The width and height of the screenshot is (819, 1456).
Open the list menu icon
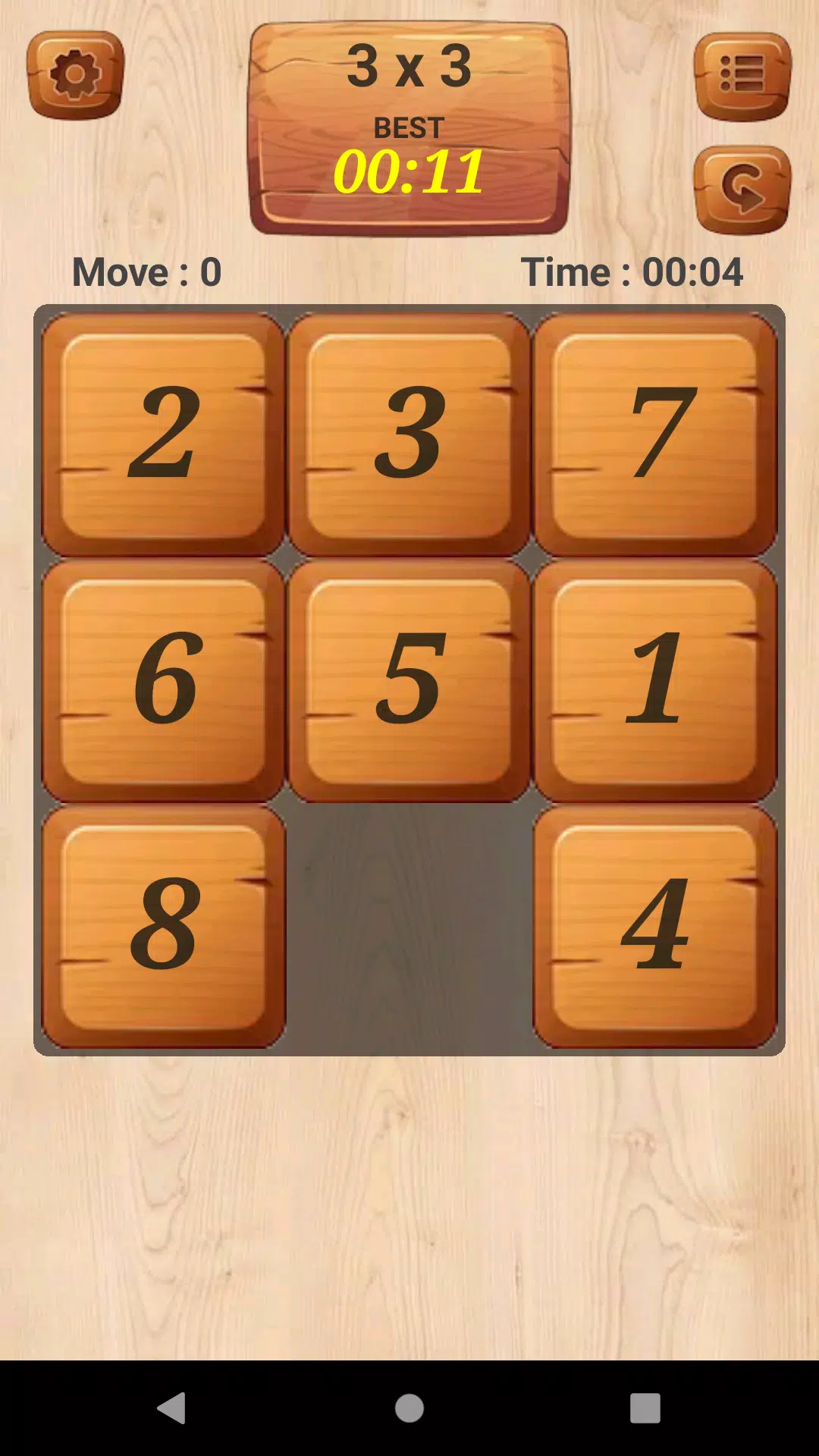coord(742,76)
